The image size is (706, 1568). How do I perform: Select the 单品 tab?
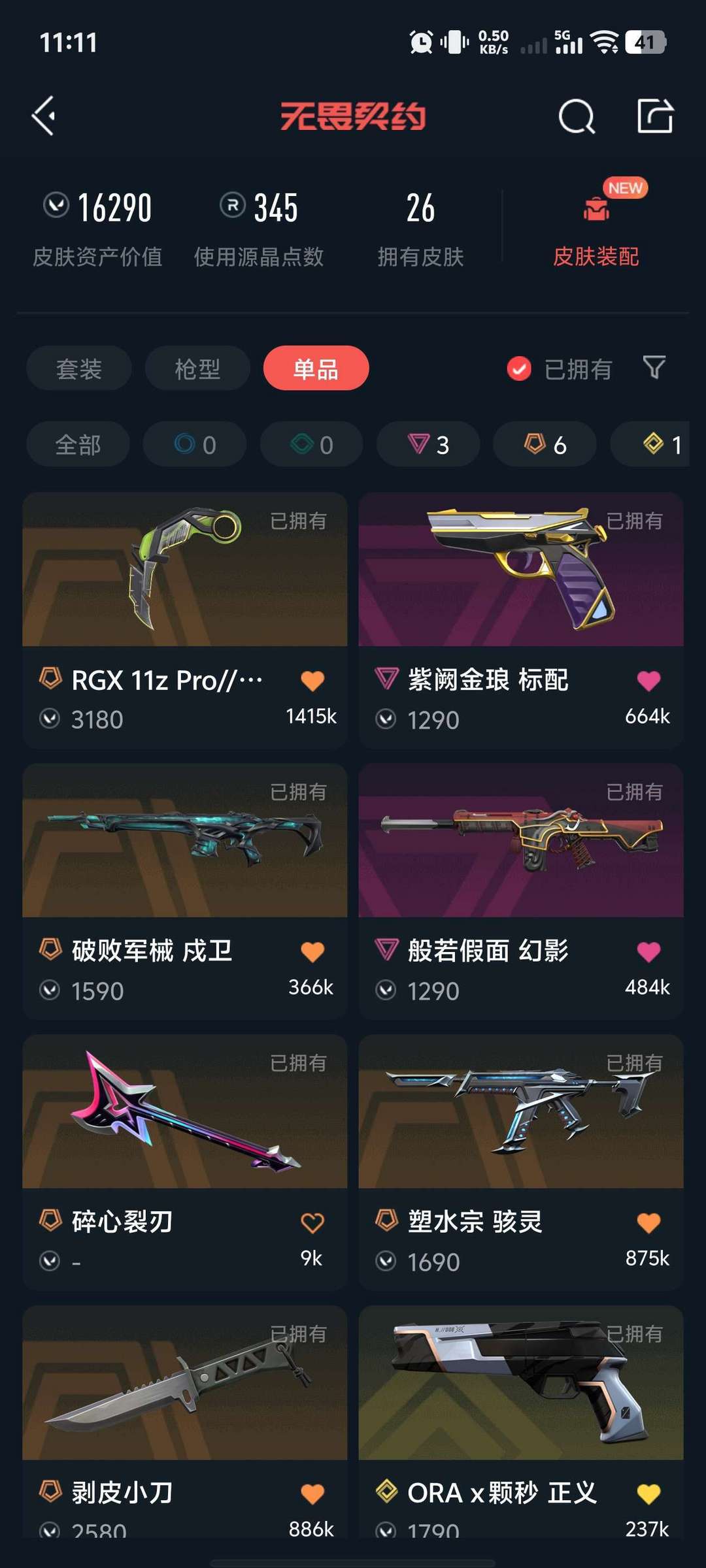[x=316, y=368]
